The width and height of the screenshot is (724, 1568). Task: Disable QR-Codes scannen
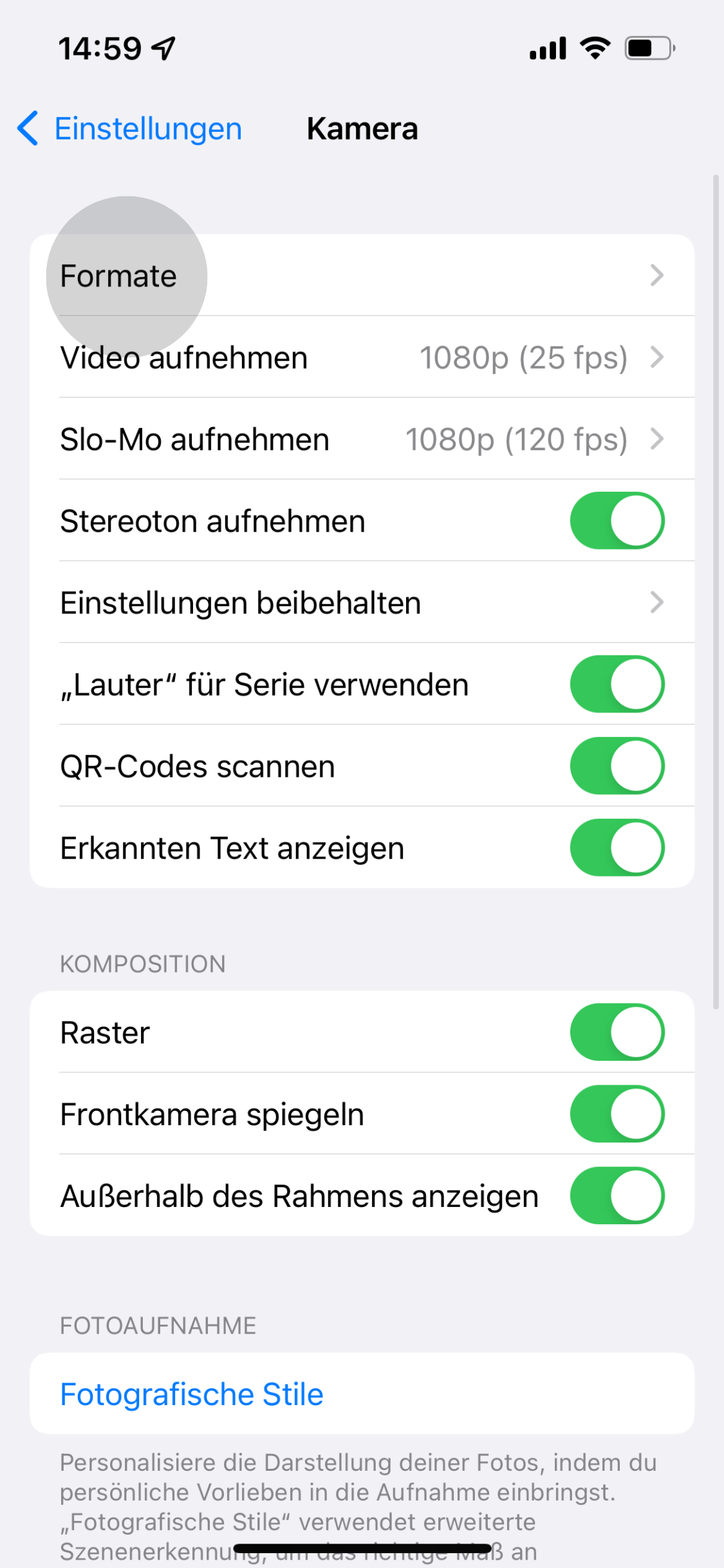pos(617,766)
